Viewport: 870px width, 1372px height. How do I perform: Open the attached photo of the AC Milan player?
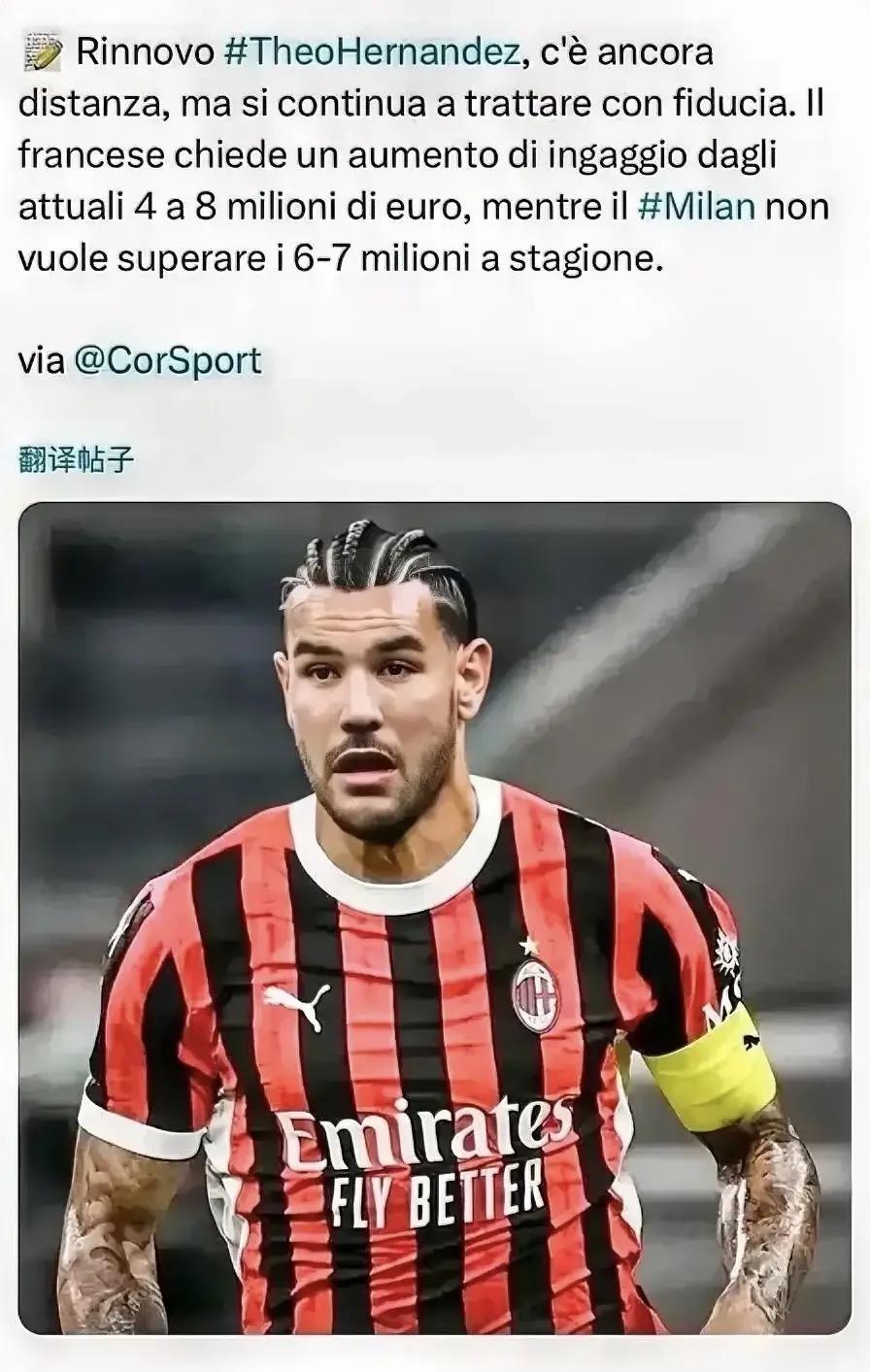435,918
